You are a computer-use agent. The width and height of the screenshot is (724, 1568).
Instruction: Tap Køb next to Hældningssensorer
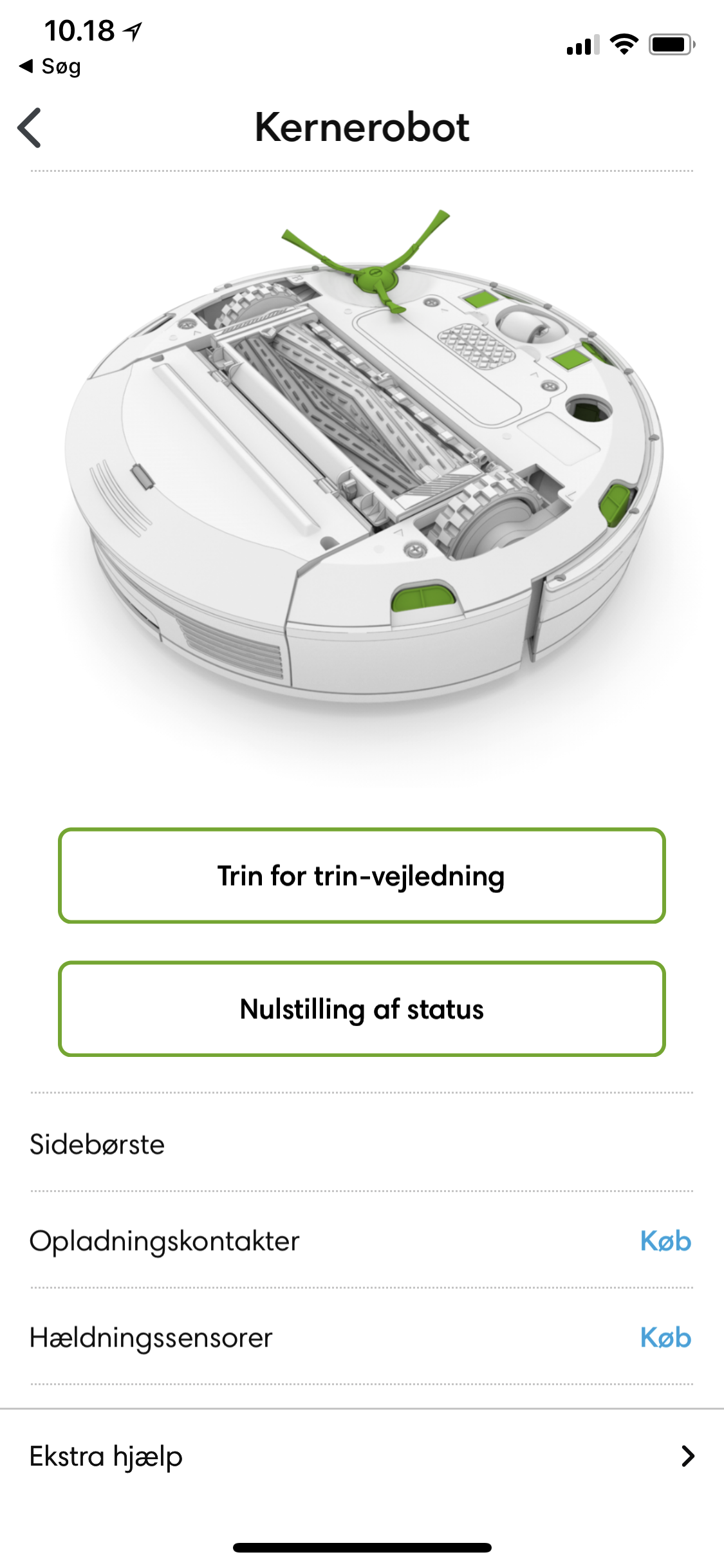667,1338
